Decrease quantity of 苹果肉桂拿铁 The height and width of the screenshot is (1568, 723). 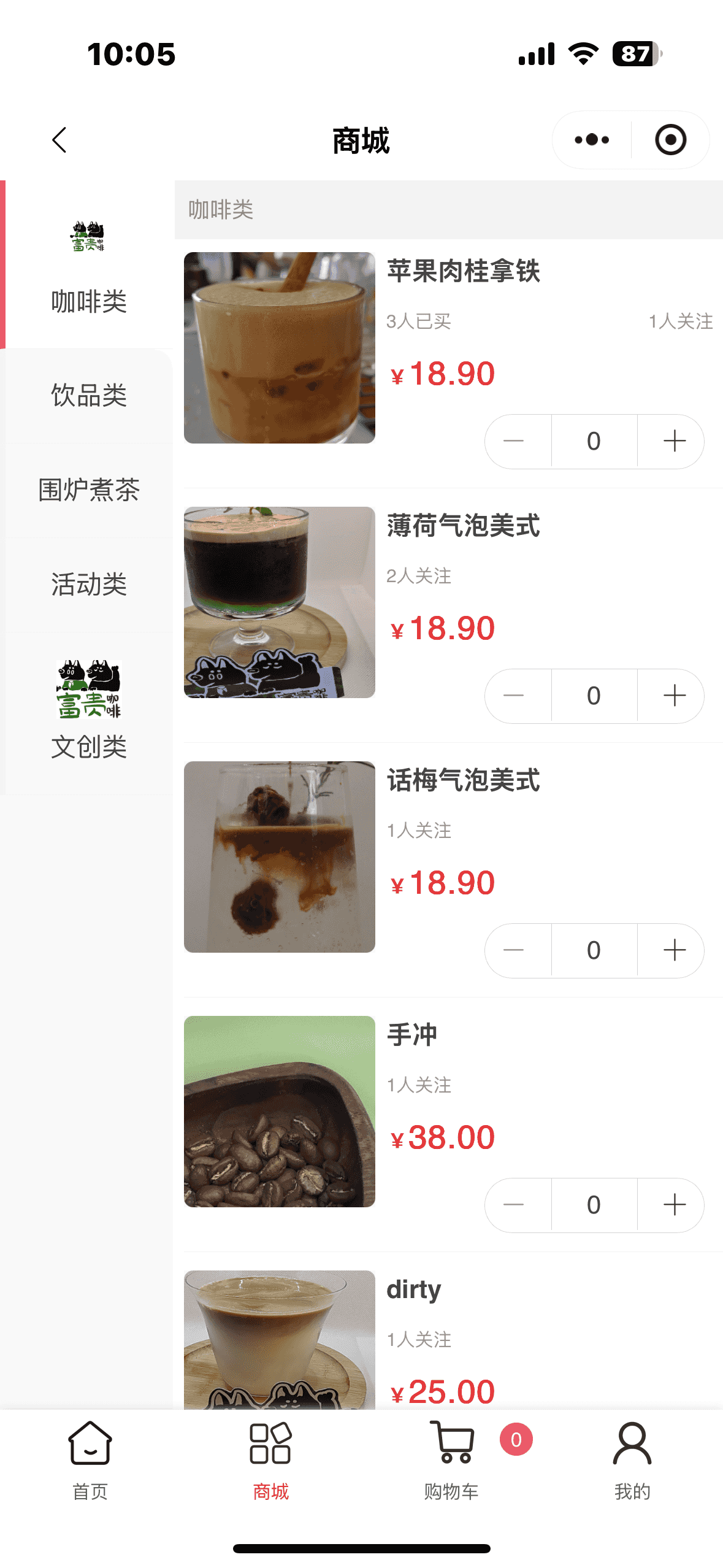(514, 442)
